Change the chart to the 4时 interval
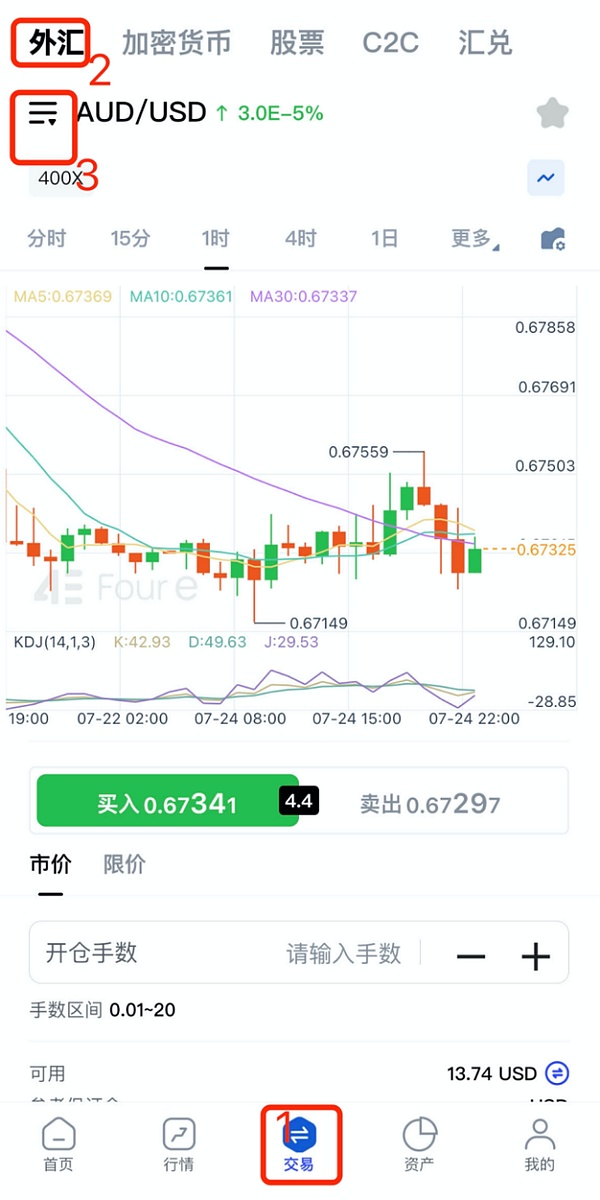Viewport: 600px width, 1200px height. pyautogui.click(x=300, y=238)
